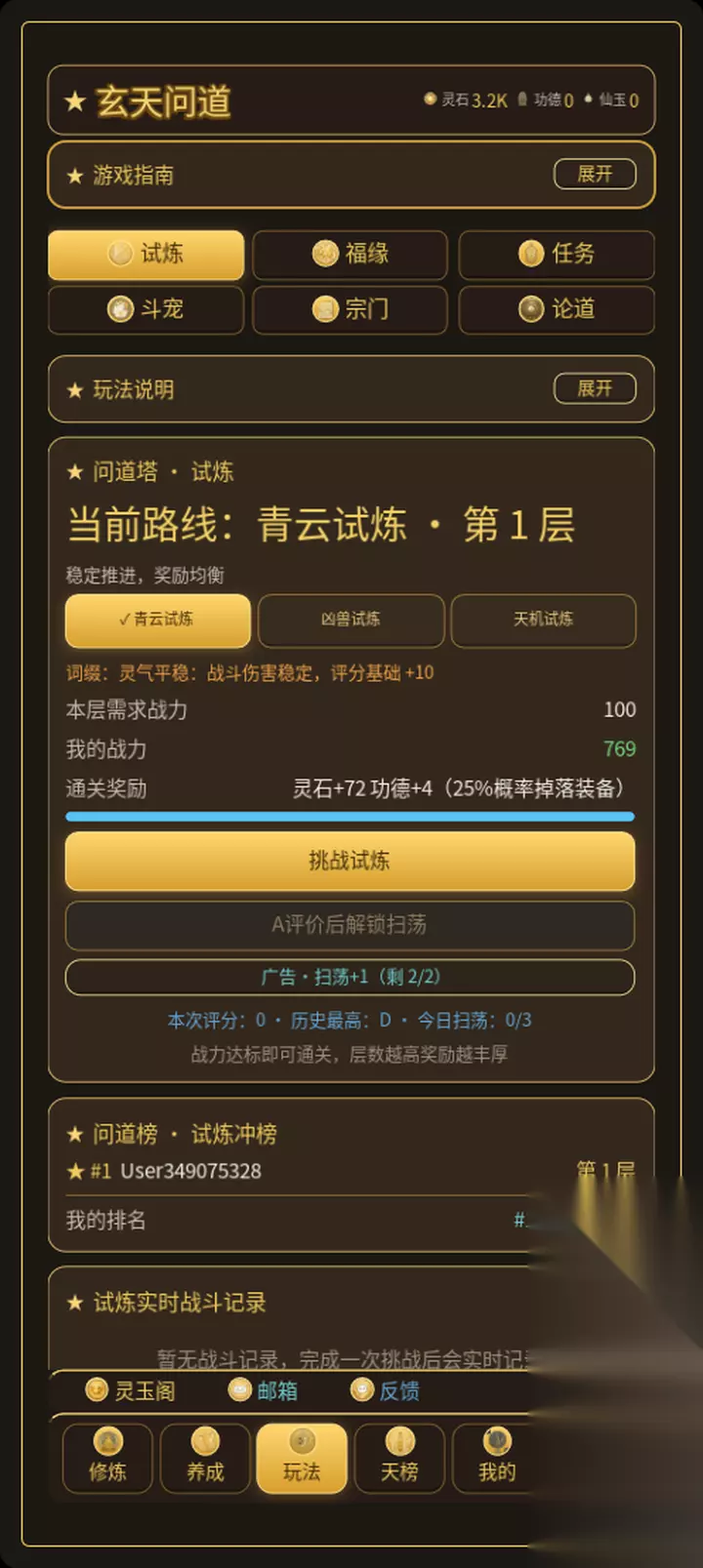This screenshot has width=703, height=1568.
Task: Tap the 广告·扫荡+1 ad button
Action: pyautogui.click(x=350, y=977)
